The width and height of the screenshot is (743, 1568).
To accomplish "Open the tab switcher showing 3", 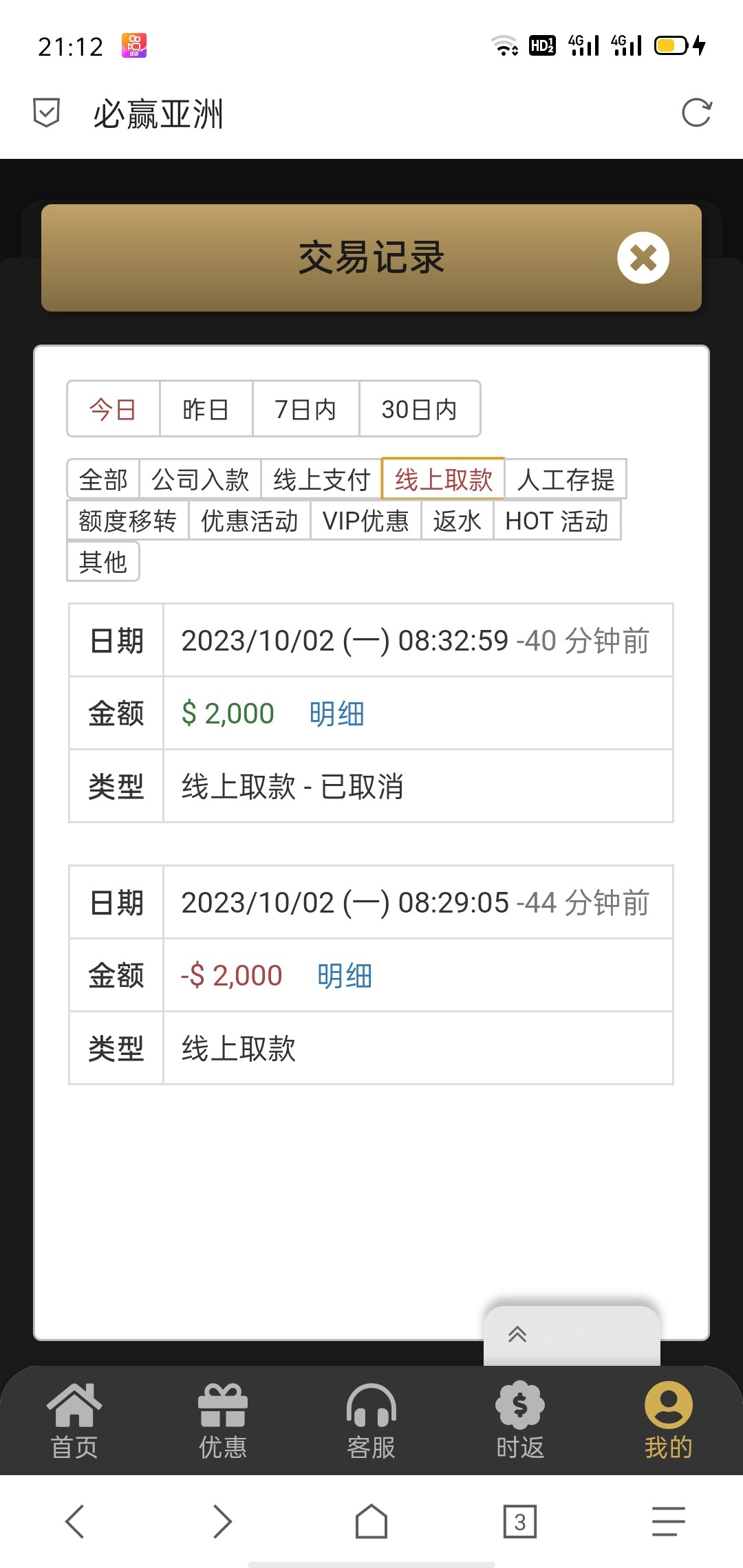I will 519,1521.
